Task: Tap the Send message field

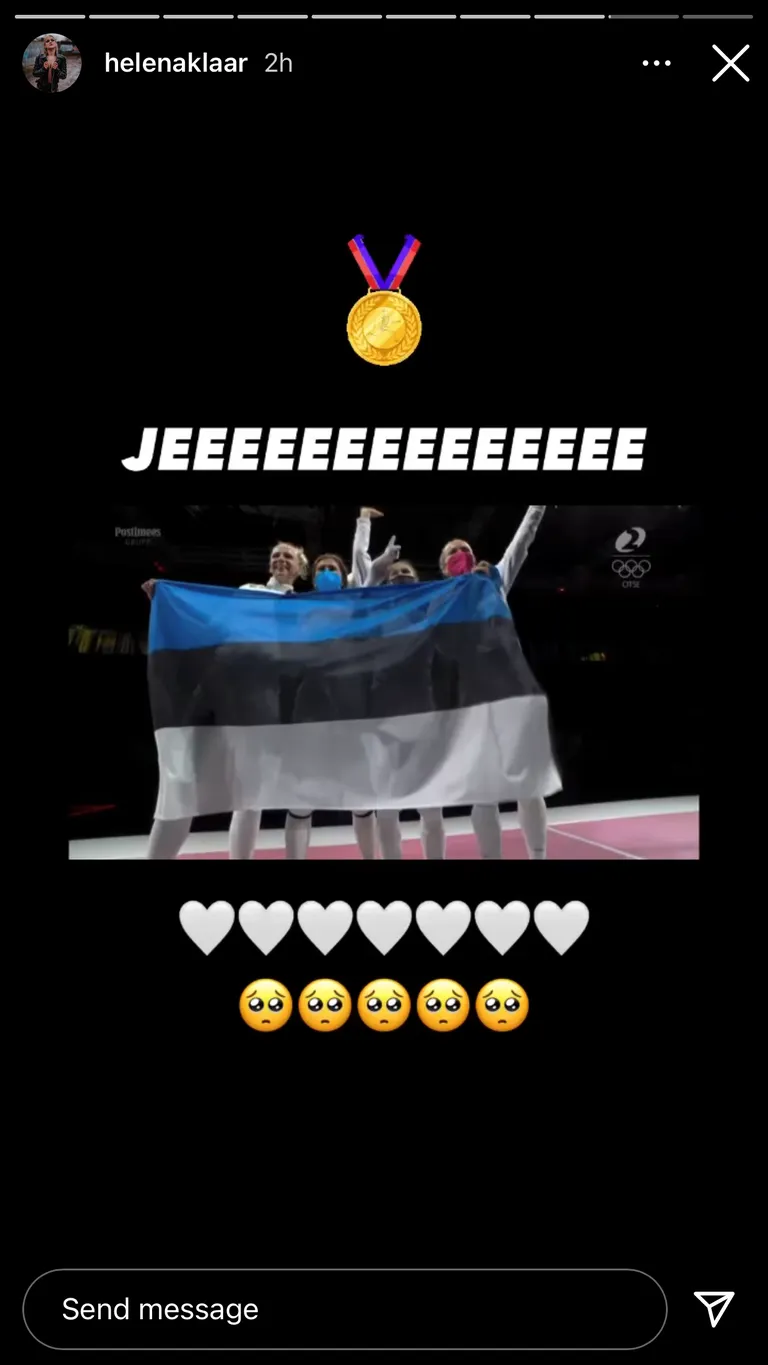Action: [x=344, y=1309]
